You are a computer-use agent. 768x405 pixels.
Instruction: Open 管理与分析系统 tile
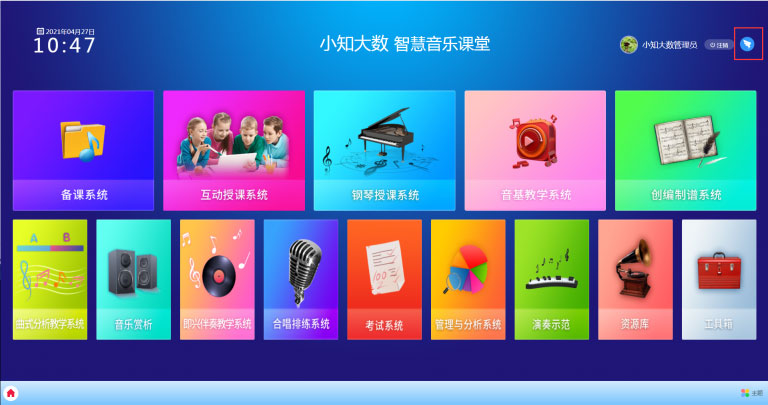point(468,279)
